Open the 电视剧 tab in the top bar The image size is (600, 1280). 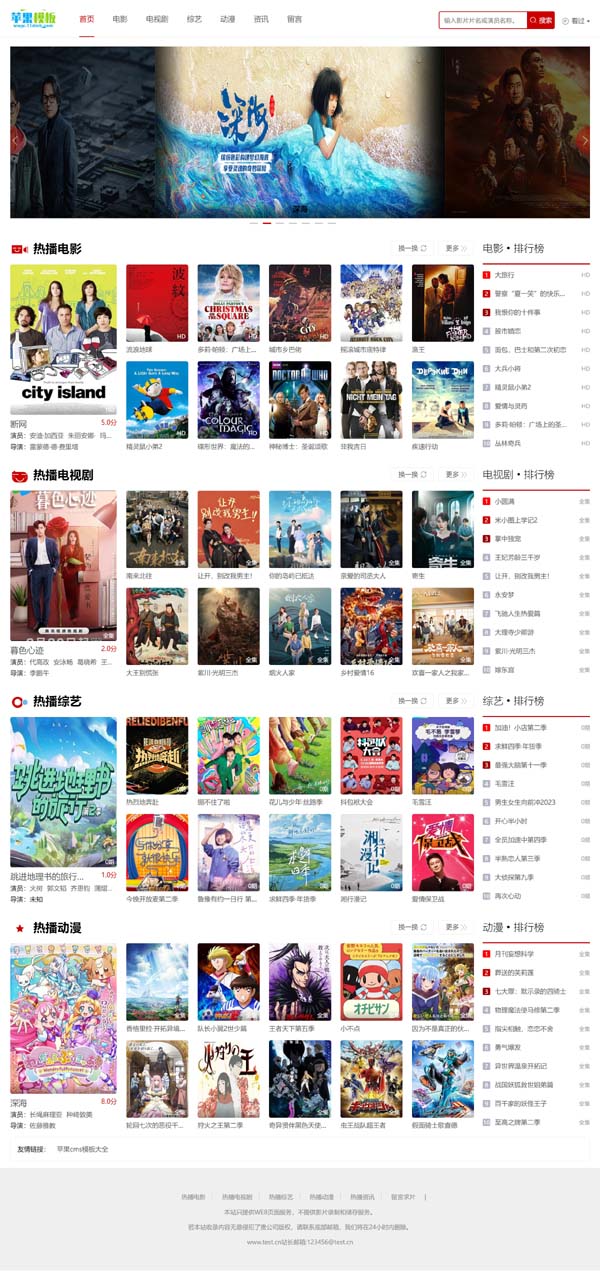point(157,19)
